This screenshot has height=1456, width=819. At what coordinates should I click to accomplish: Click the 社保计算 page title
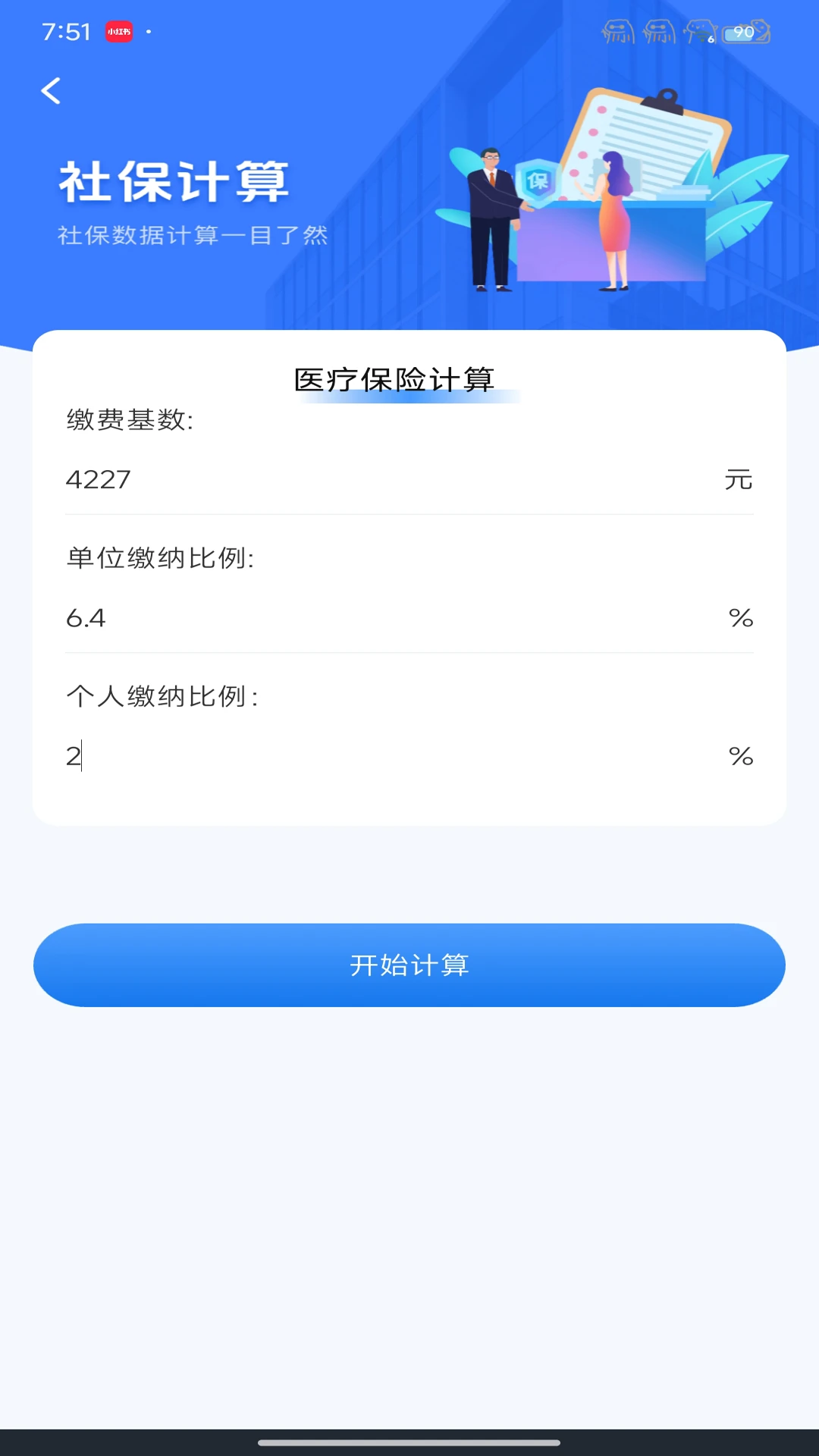point(175,180)
